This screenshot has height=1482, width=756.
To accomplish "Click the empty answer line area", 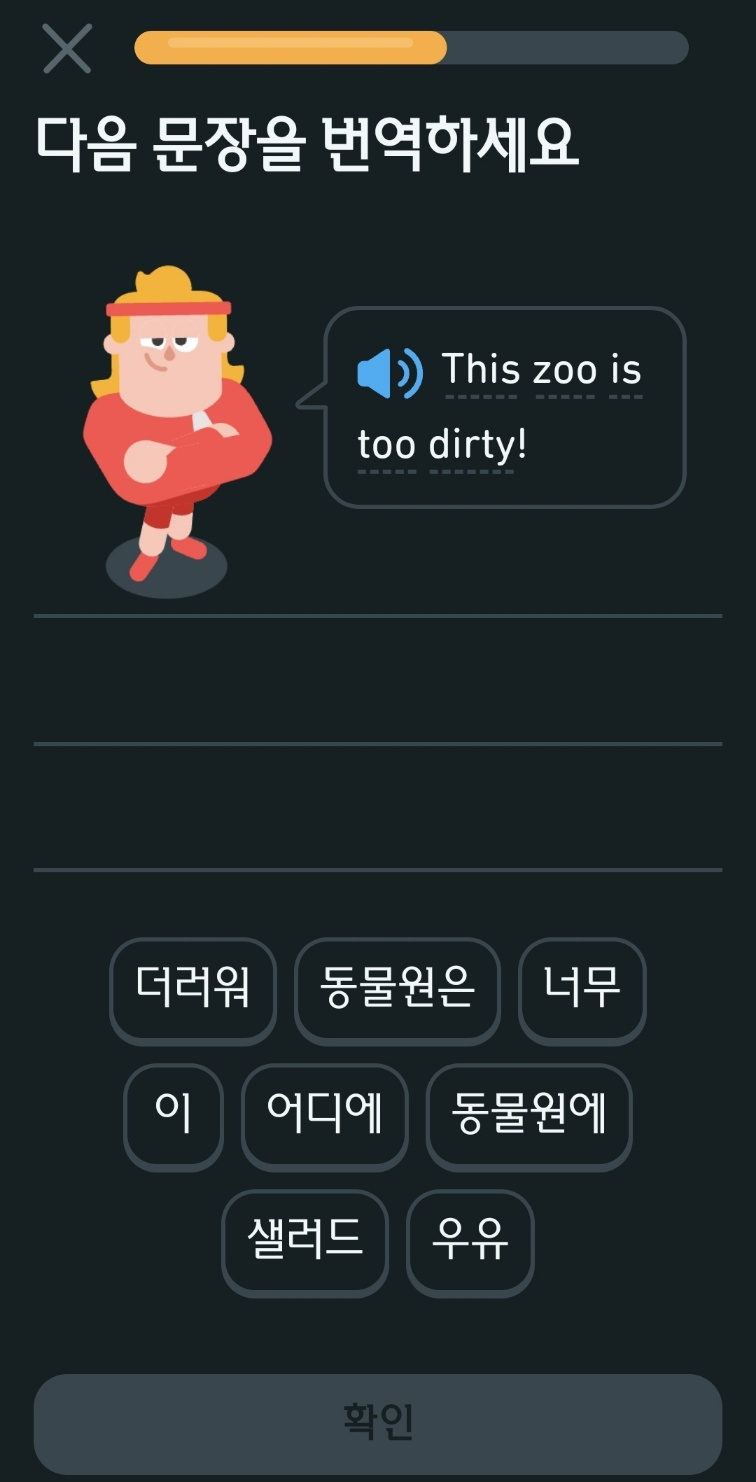I will [x=378, y=680].
